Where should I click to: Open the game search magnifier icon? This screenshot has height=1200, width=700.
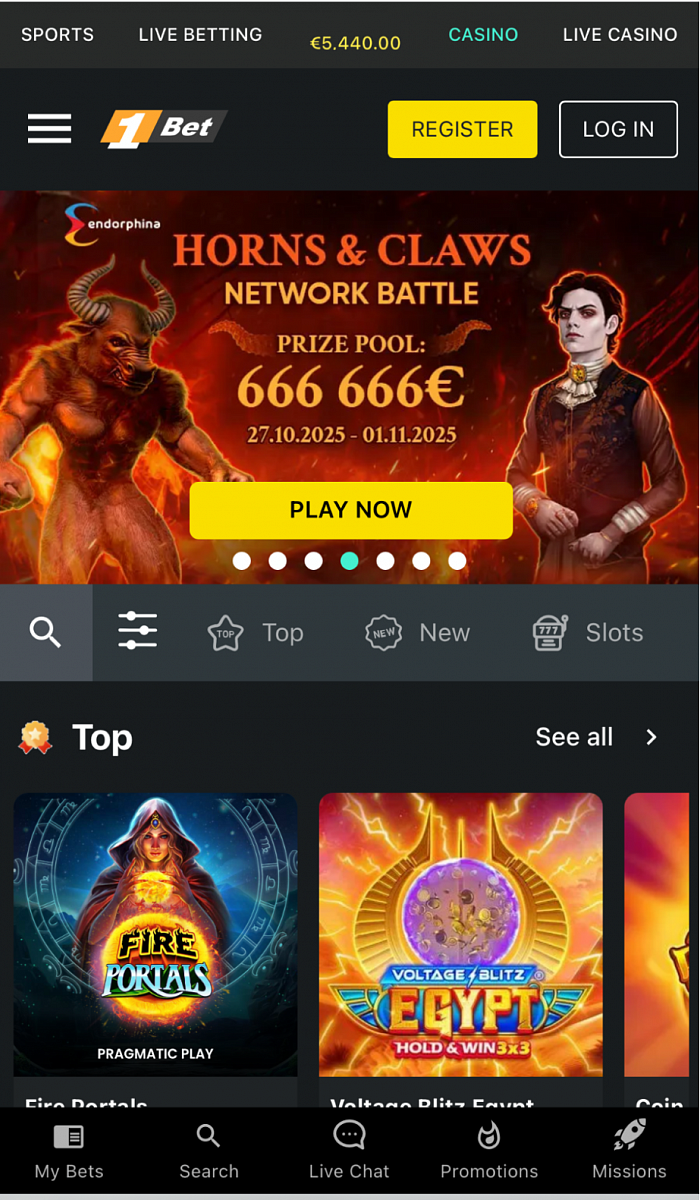[x=45, y=632]
